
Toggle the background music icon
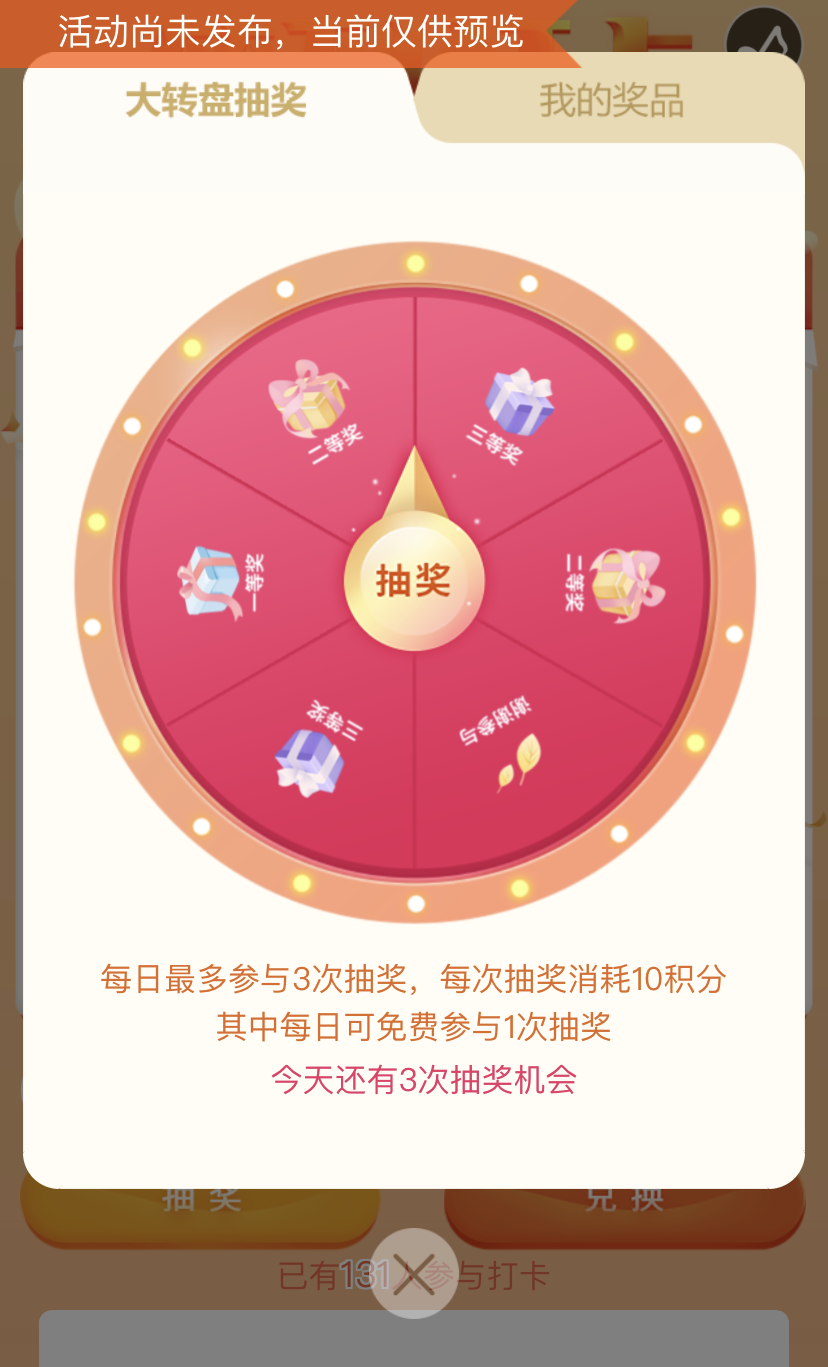pos(765,40)
